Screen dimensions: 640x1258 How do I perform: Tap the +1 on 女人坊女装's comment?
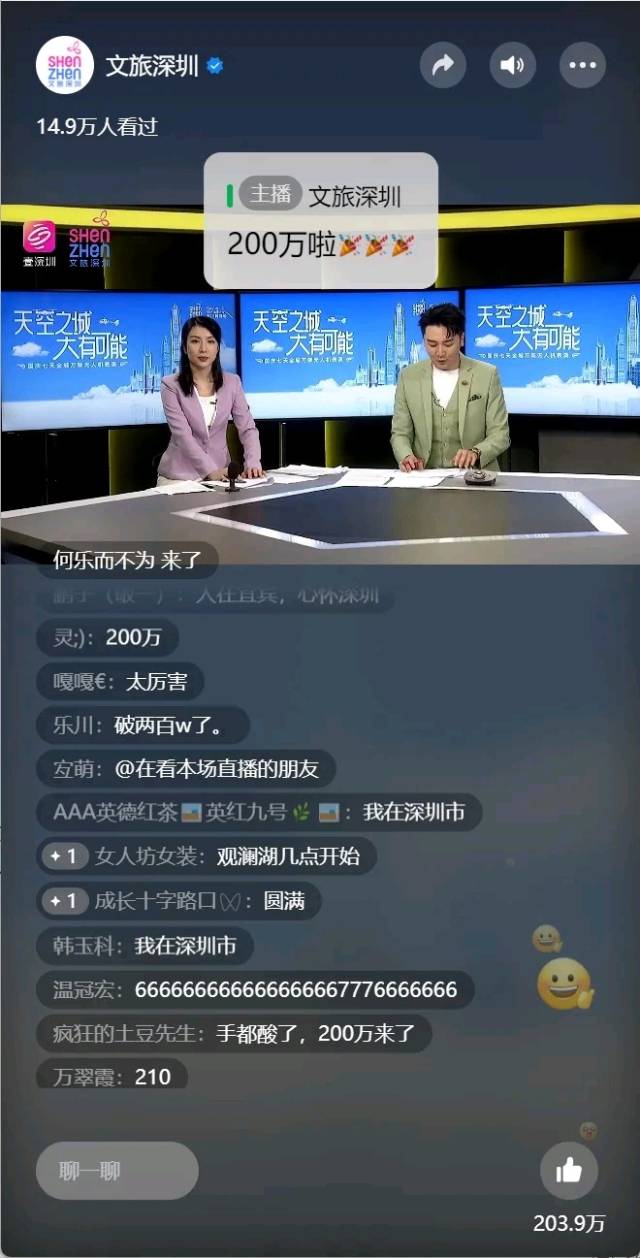[64, 857]
